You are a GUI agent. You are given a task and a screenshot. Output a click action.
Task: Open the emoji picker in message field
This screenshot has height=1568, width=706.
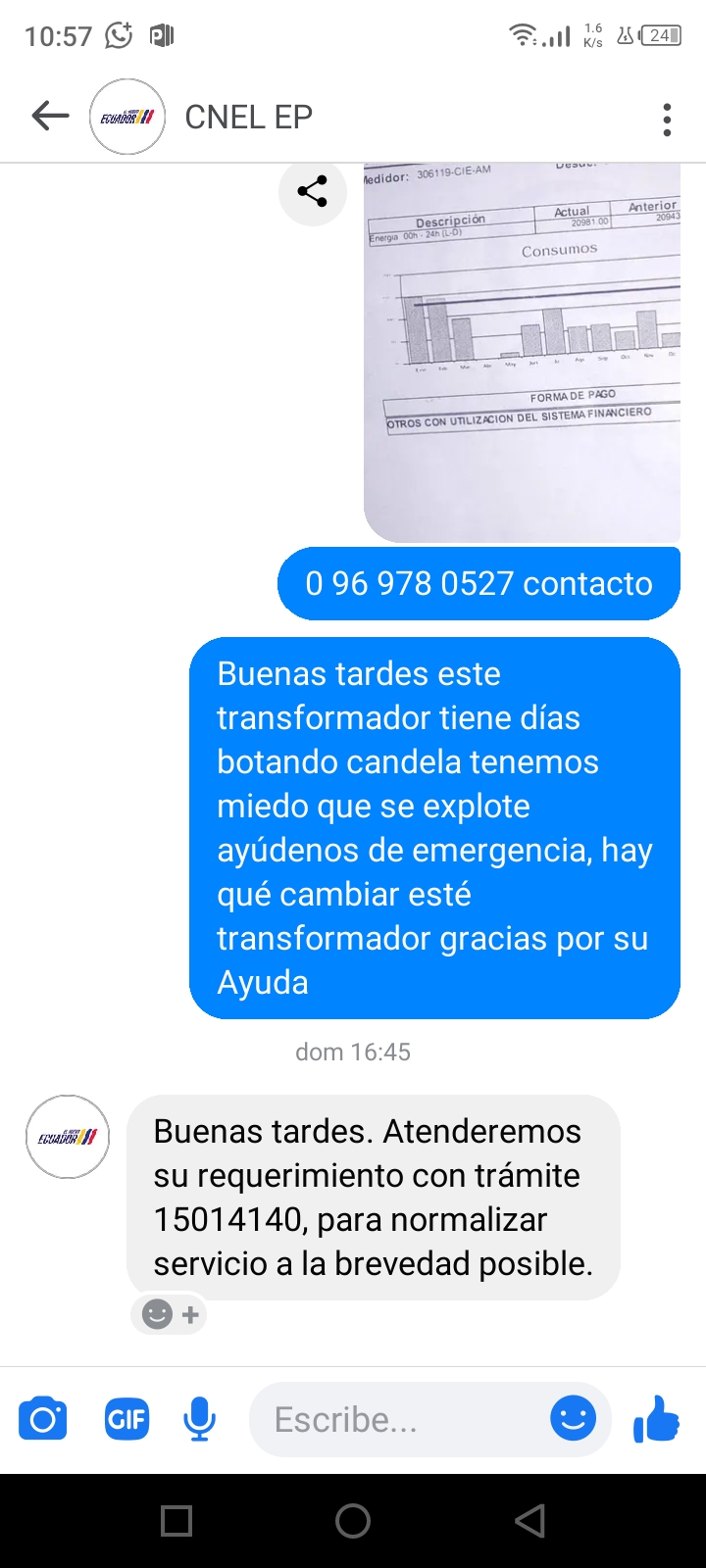[x=573, y=1418]
